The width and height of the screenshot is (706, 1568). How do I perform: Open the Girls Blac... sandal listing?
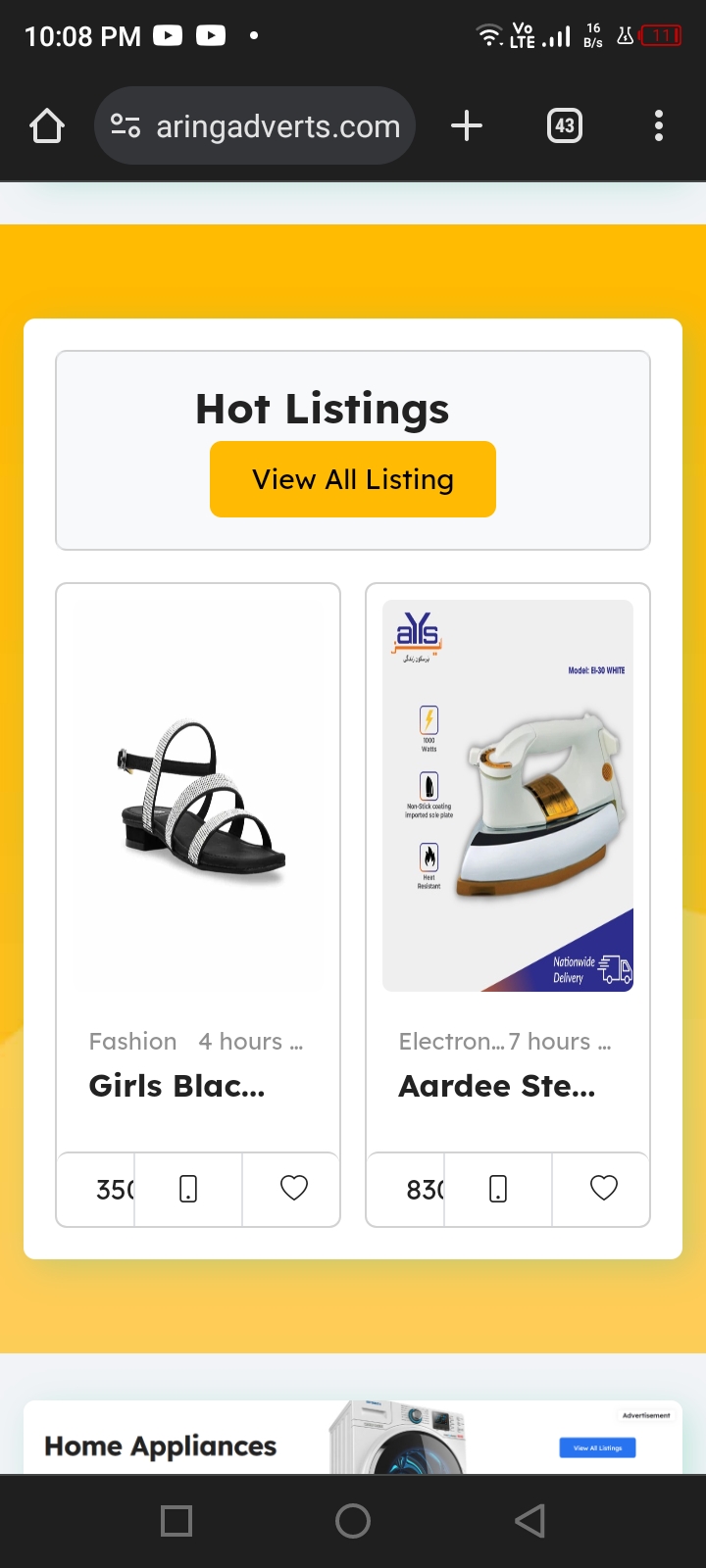point(177,1086)
